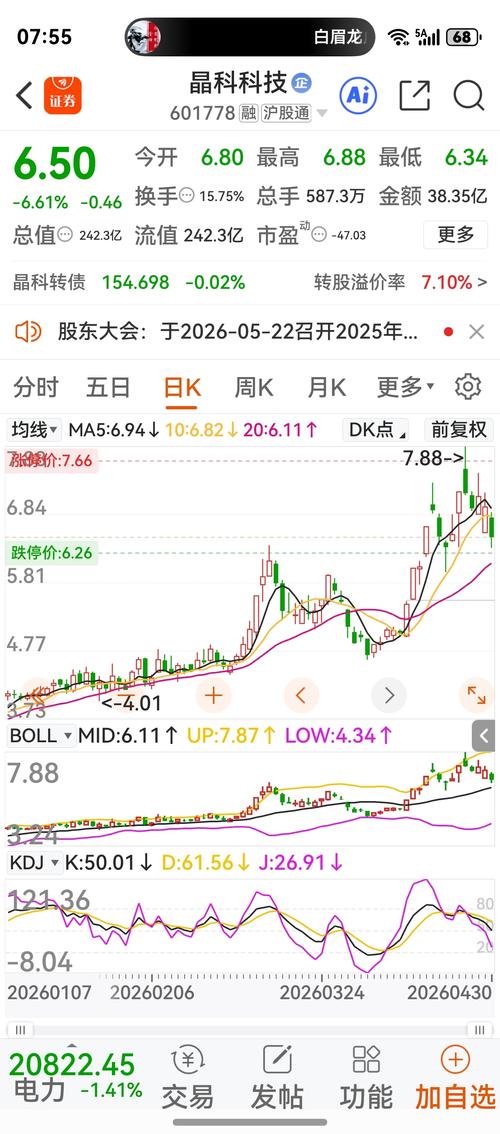Open the 均线 indicator dropdown
The width and height of the screenshot is (500, 1134).
pyautogui.click(x=34, y=430)
